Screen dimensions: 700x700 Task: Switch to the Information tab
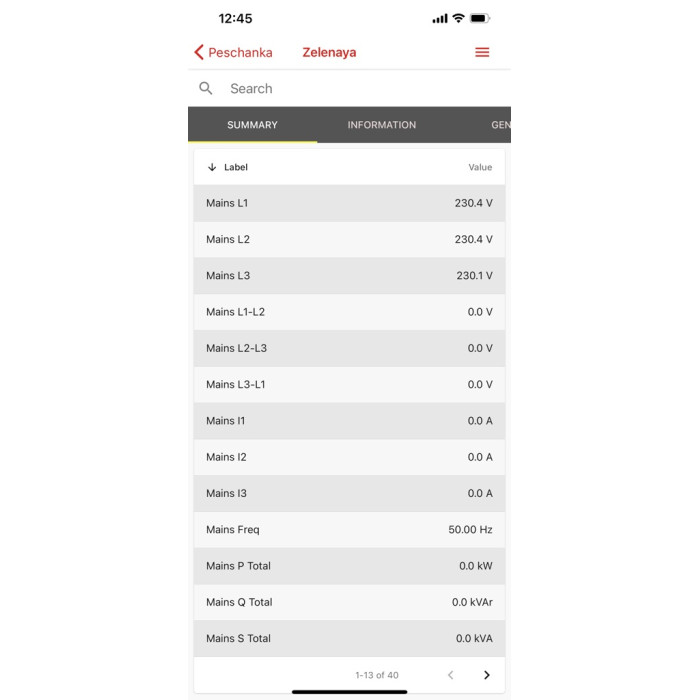click(x=381, y=125)
